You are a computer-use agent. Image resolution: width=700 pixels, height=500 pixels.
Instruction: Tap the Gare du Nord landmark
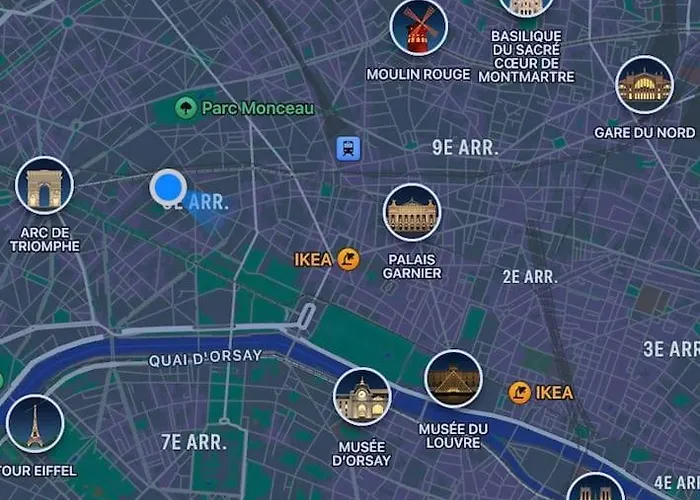(x=644, y=86)
